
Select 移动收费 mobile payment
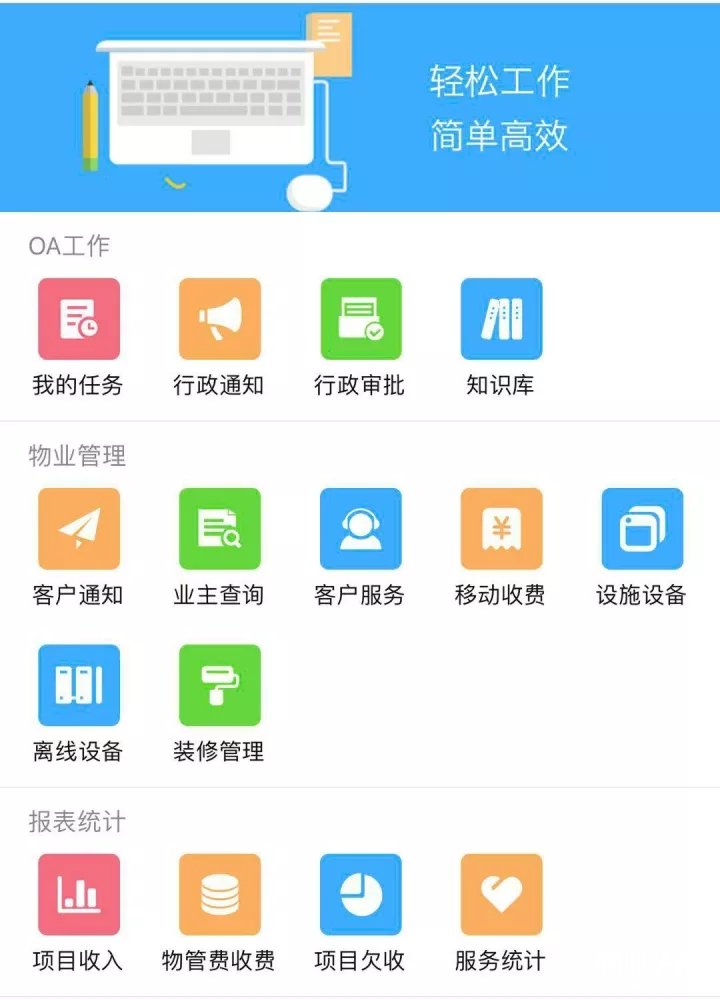tap(501, 529)
